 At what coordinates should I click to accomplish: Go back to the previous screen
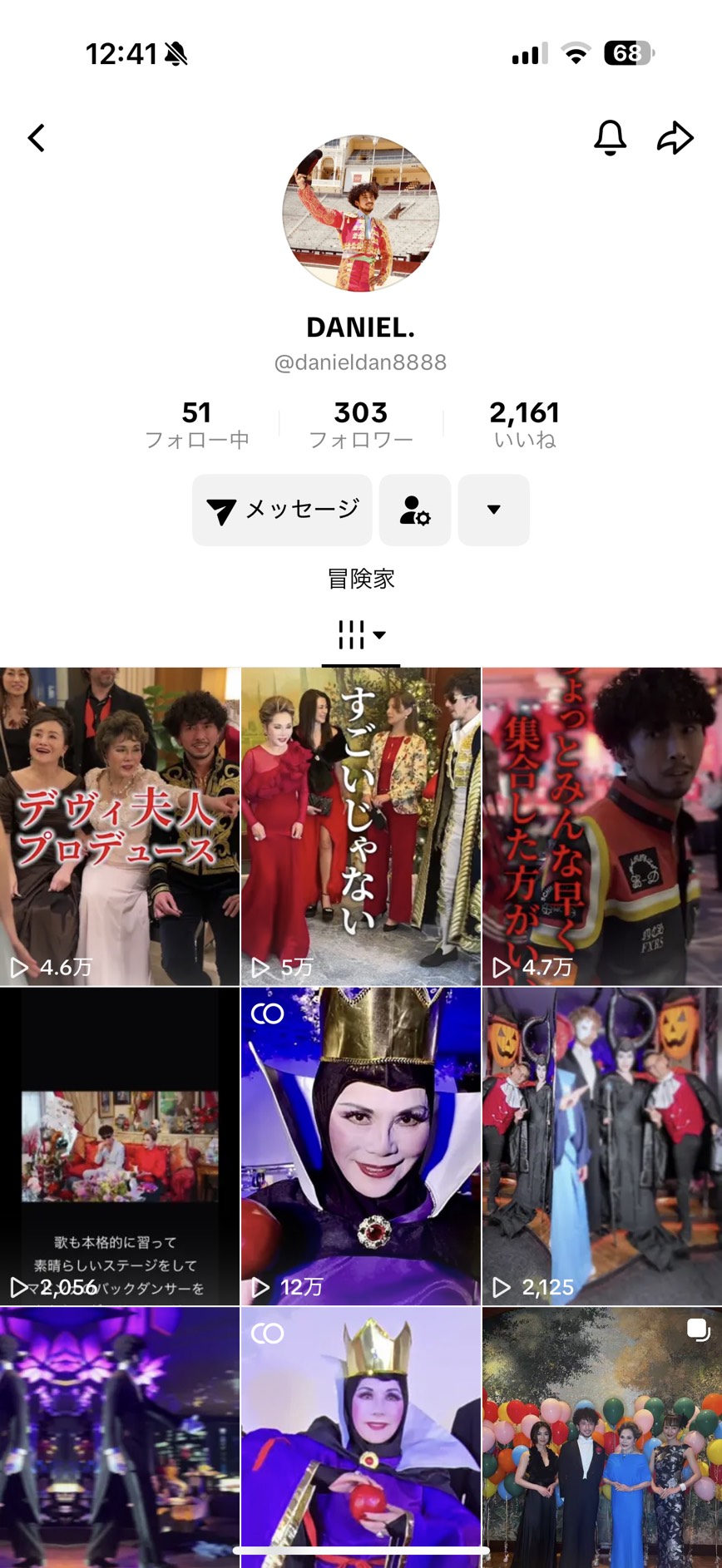tap(37, 138)
